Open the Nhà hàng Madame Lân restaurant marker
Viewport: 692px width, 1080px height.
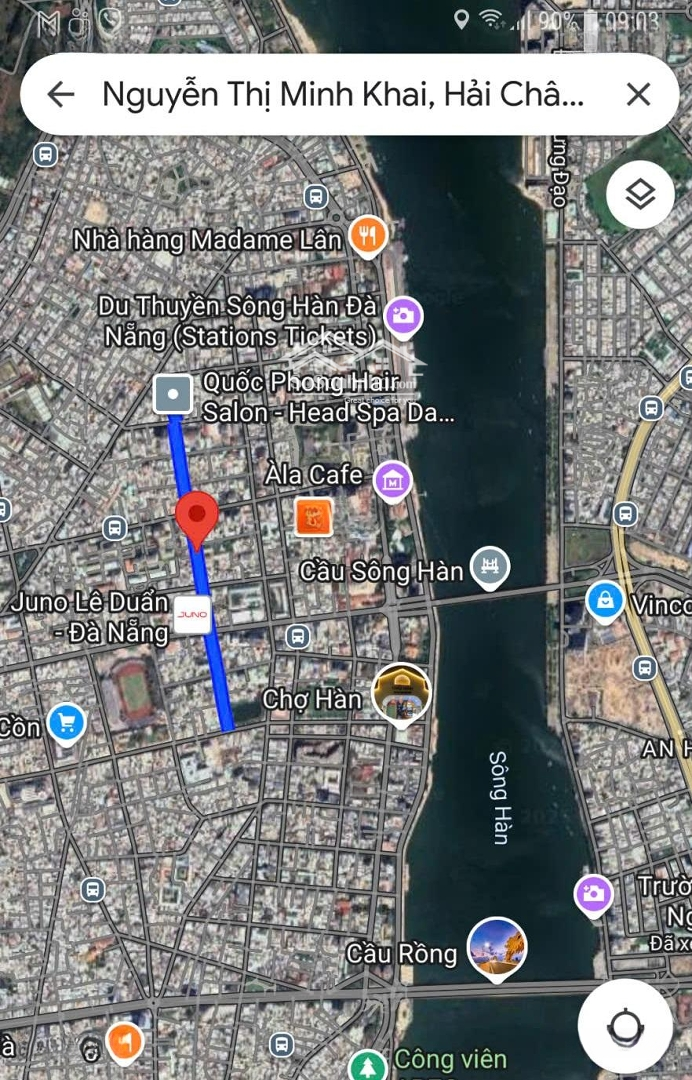click(x=368, y=237)
